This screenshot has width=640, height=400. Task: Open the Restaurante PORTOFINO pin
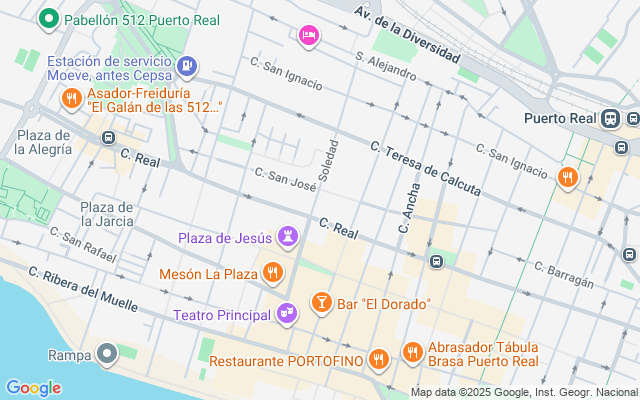coord(379,360)
